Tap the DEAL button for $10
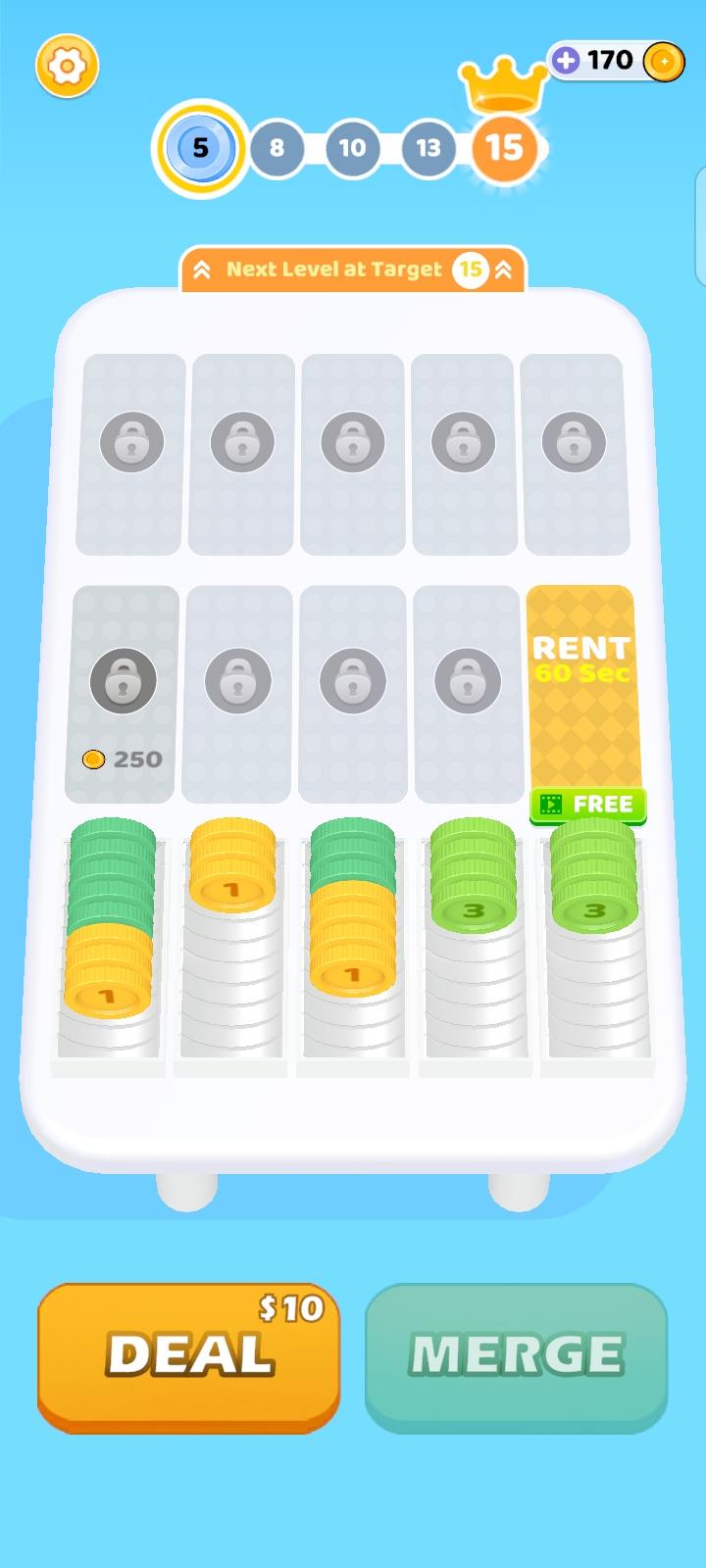 tap(188, 1356)
